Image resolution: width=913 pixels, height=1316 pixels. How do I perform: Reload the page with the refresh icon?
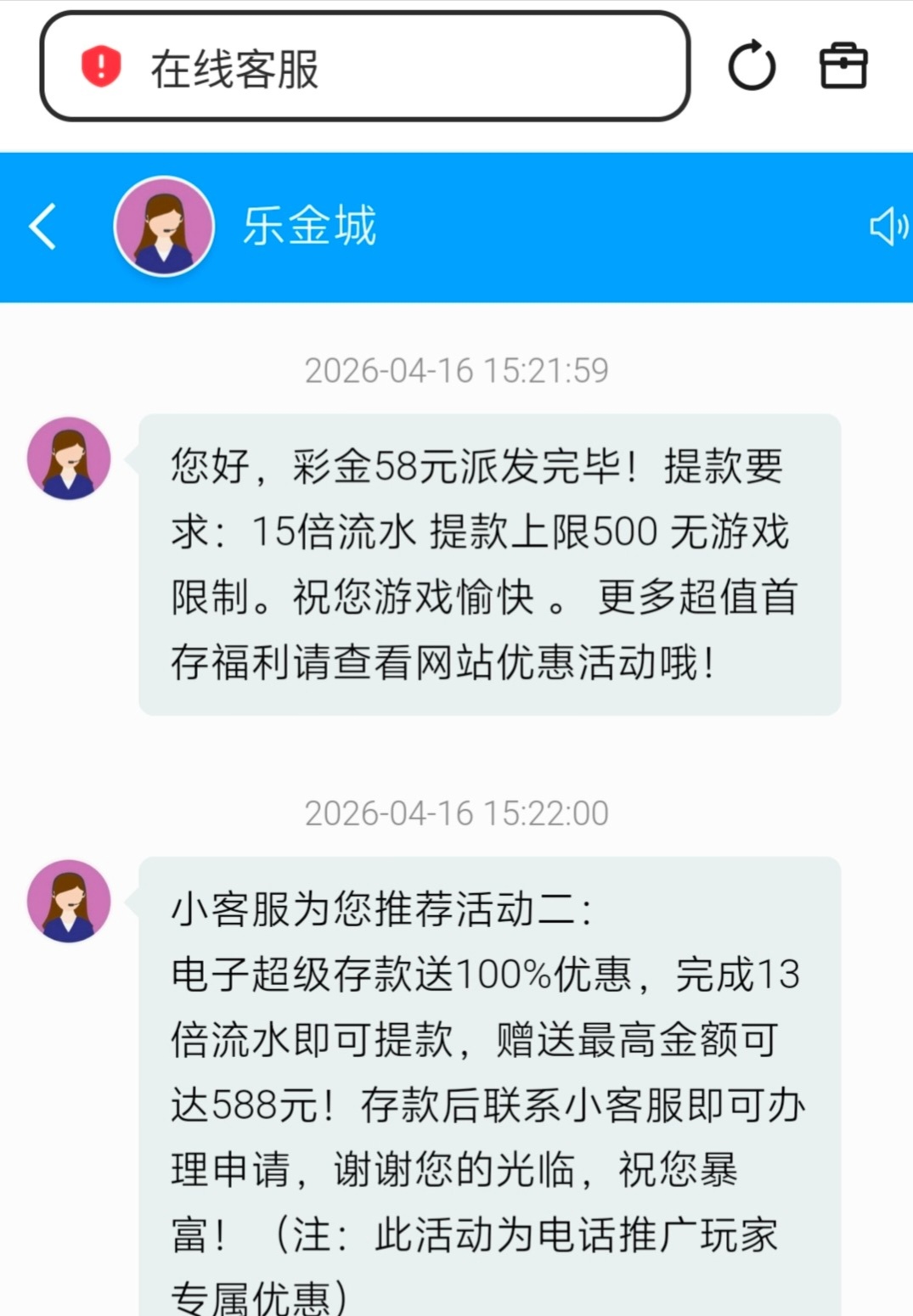pyautogui.click(x=752, y=66)
